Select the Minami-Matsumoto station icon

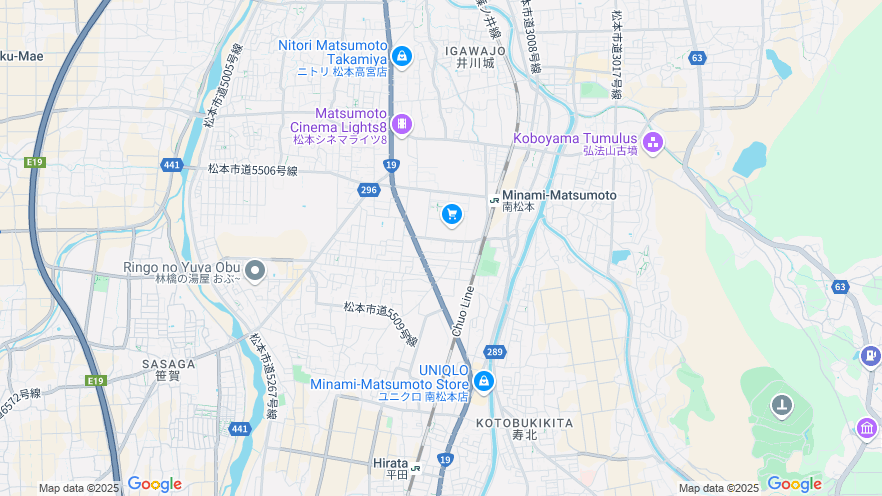coord(494,200)
